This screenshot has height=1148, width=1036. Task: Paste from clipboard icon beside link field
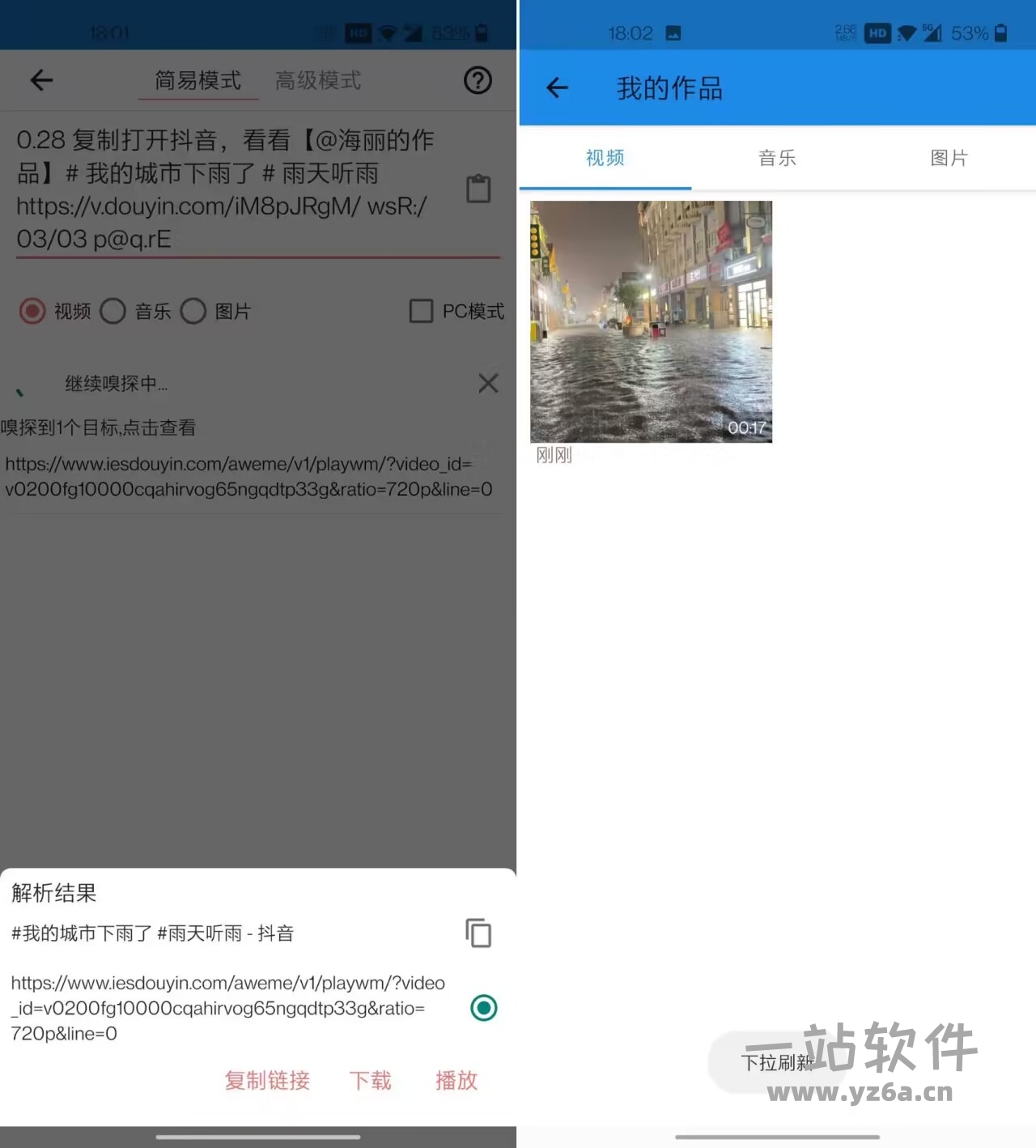[478, 188]
